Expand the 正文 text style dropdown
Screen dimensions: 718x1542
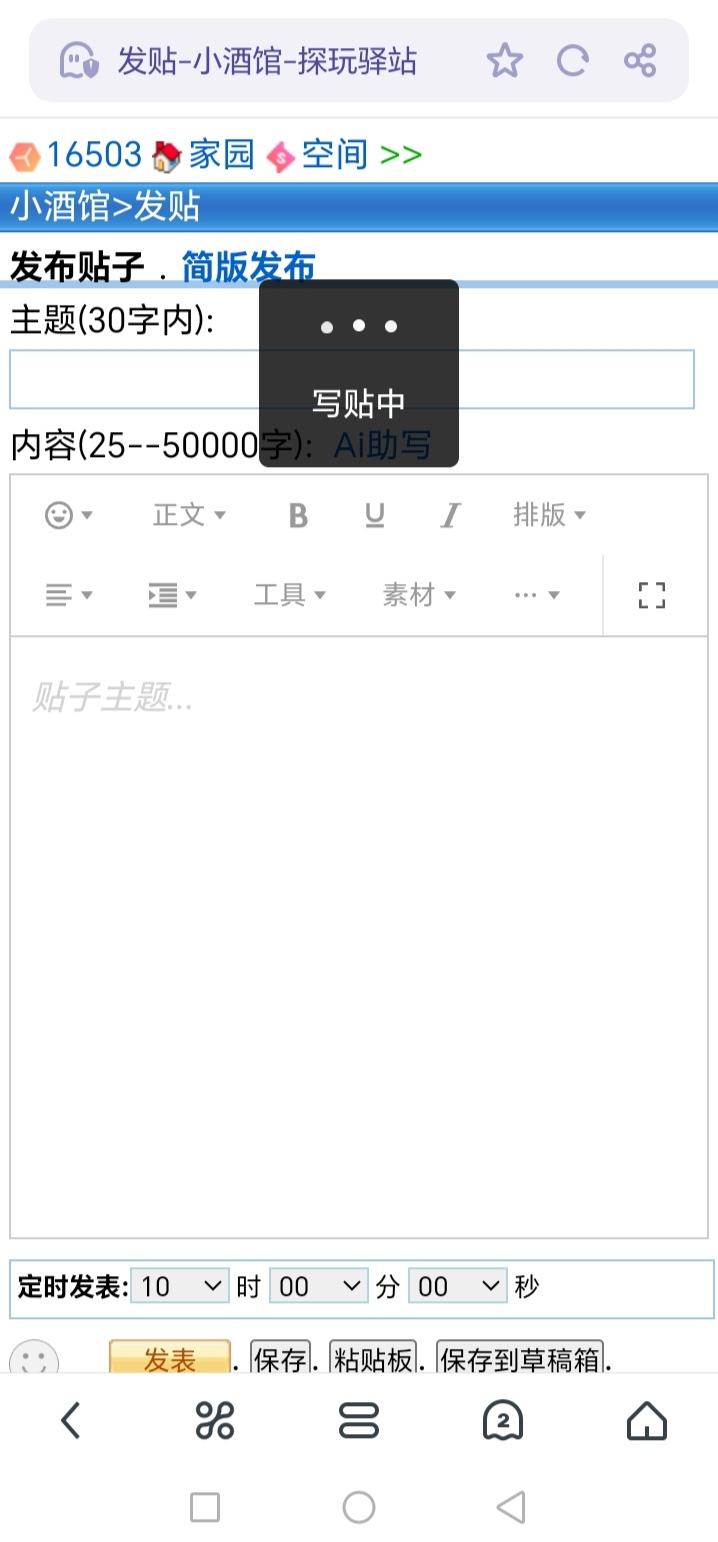(189, 515)
